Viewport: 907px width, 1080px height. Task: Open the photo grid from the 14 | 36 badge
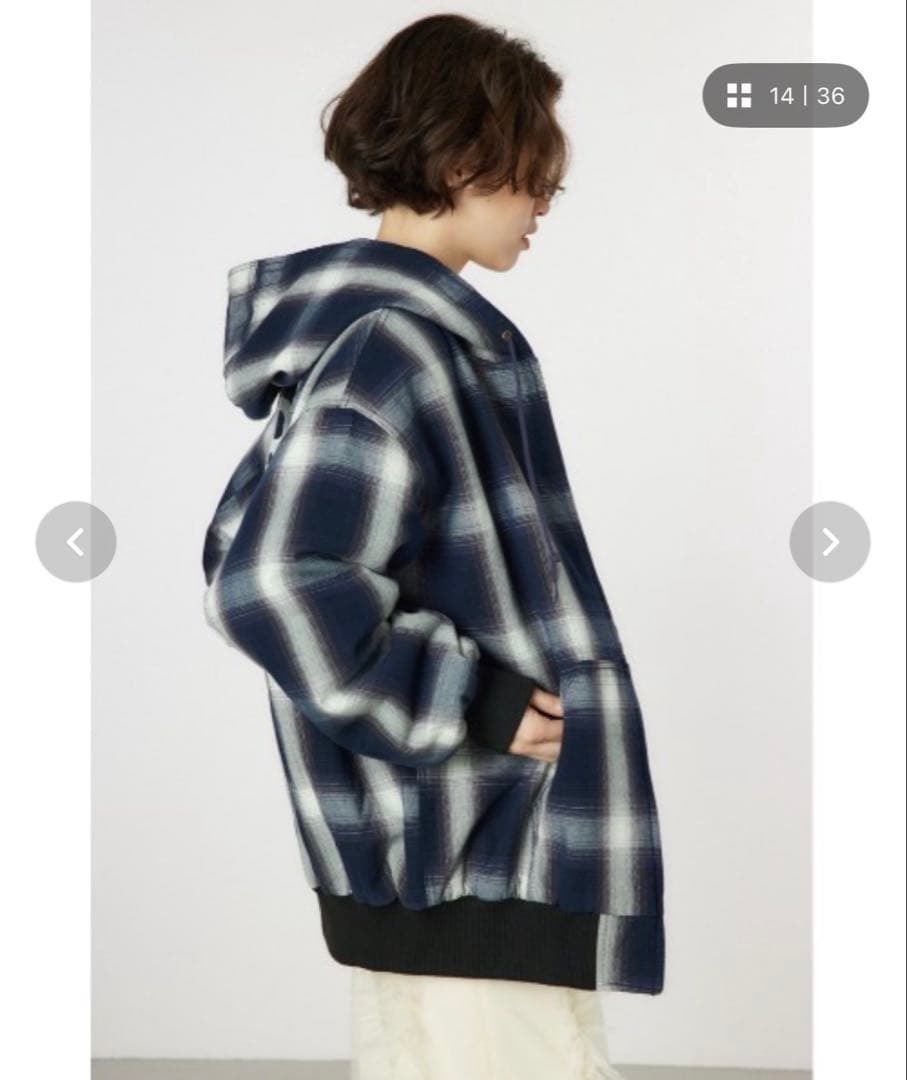click(x=785, y=96)
